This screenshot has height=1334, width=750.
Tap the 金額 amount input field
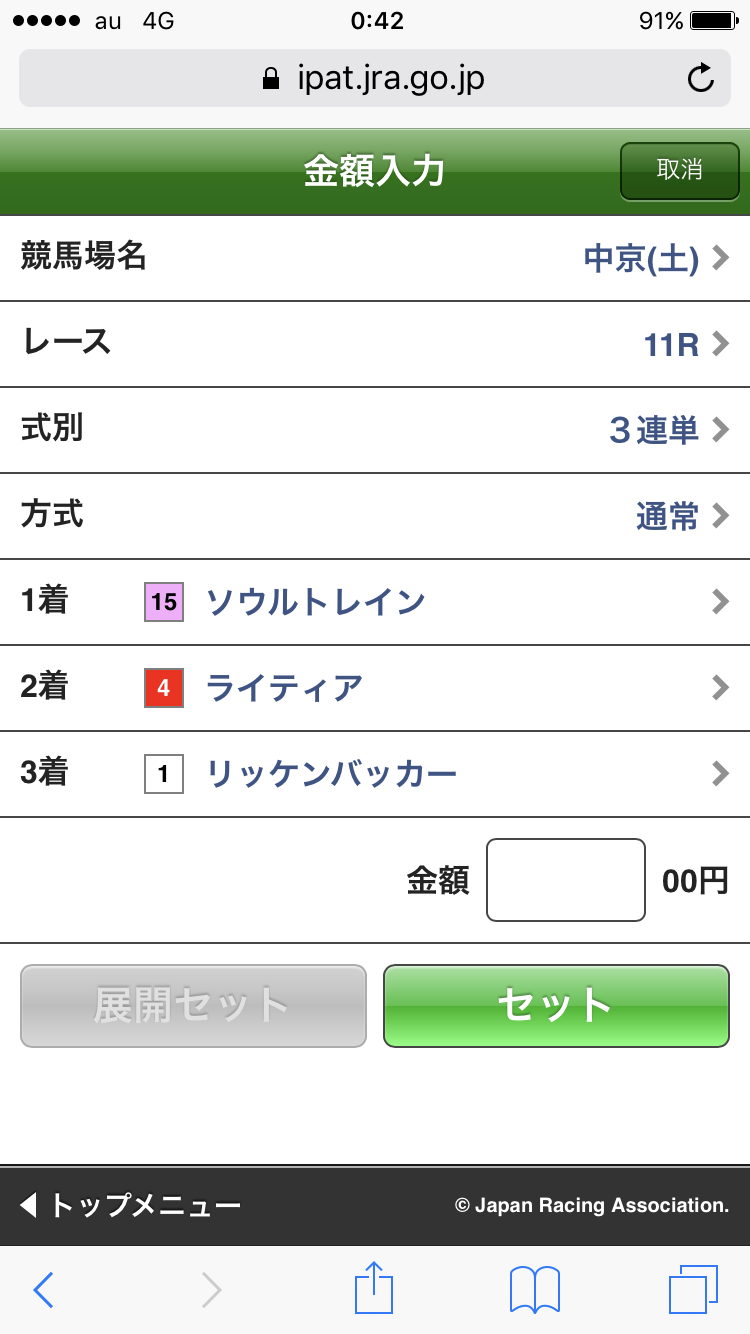(565, 879)
